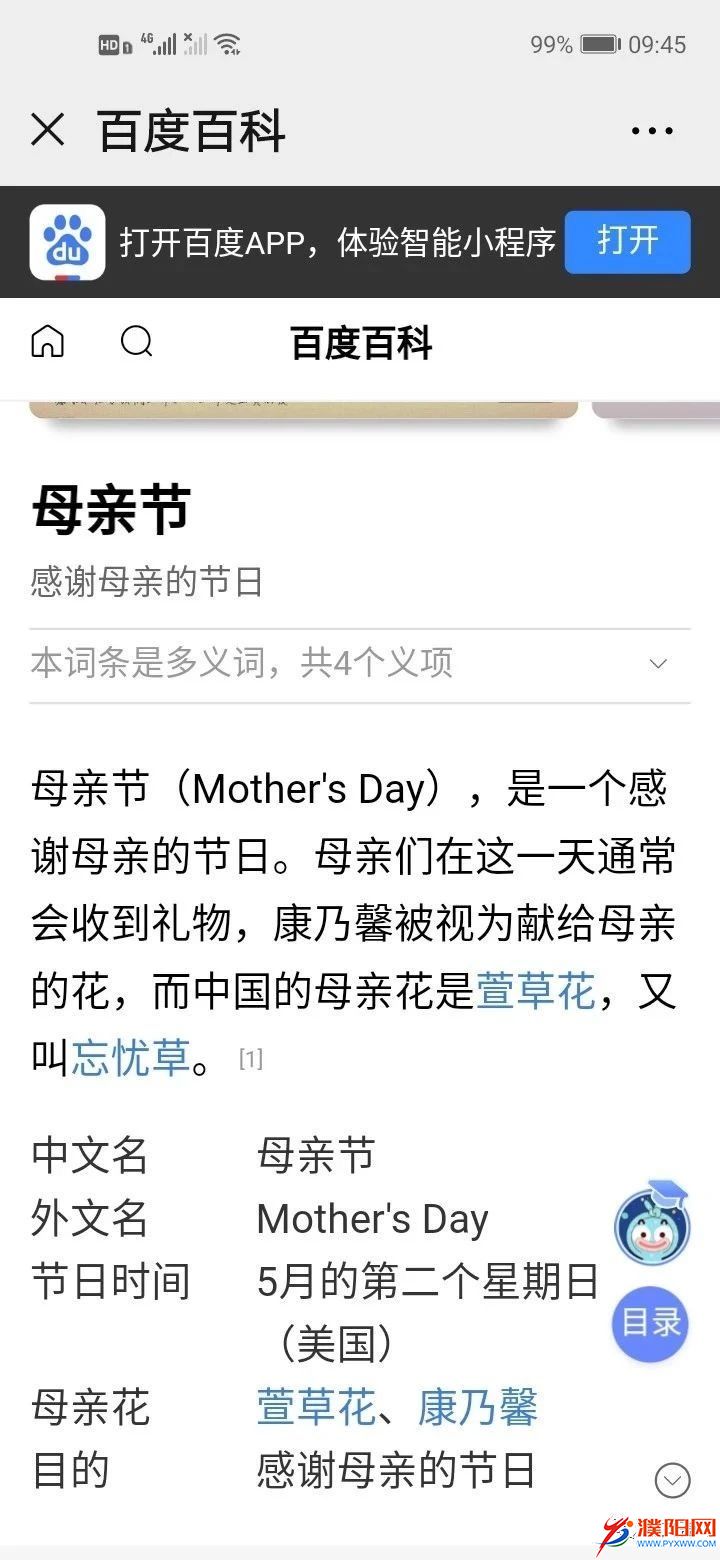Screen dimensions: 720x1560
Task: Open the 康乃馨 link in 母亲花 row
Action: pyautogui.click(x=477, y=1408)
